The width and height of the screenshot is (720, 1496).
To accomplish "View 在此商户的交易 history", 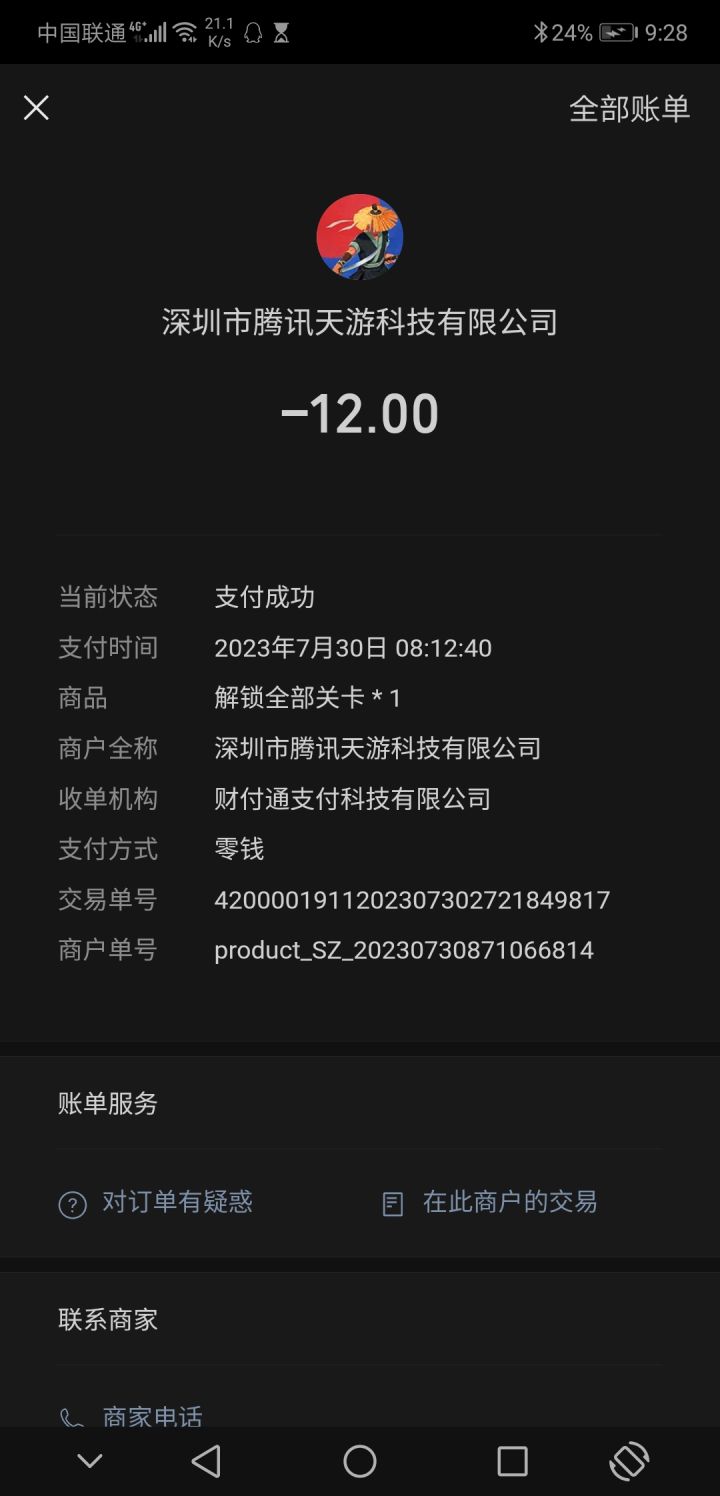I will 490,1202.
